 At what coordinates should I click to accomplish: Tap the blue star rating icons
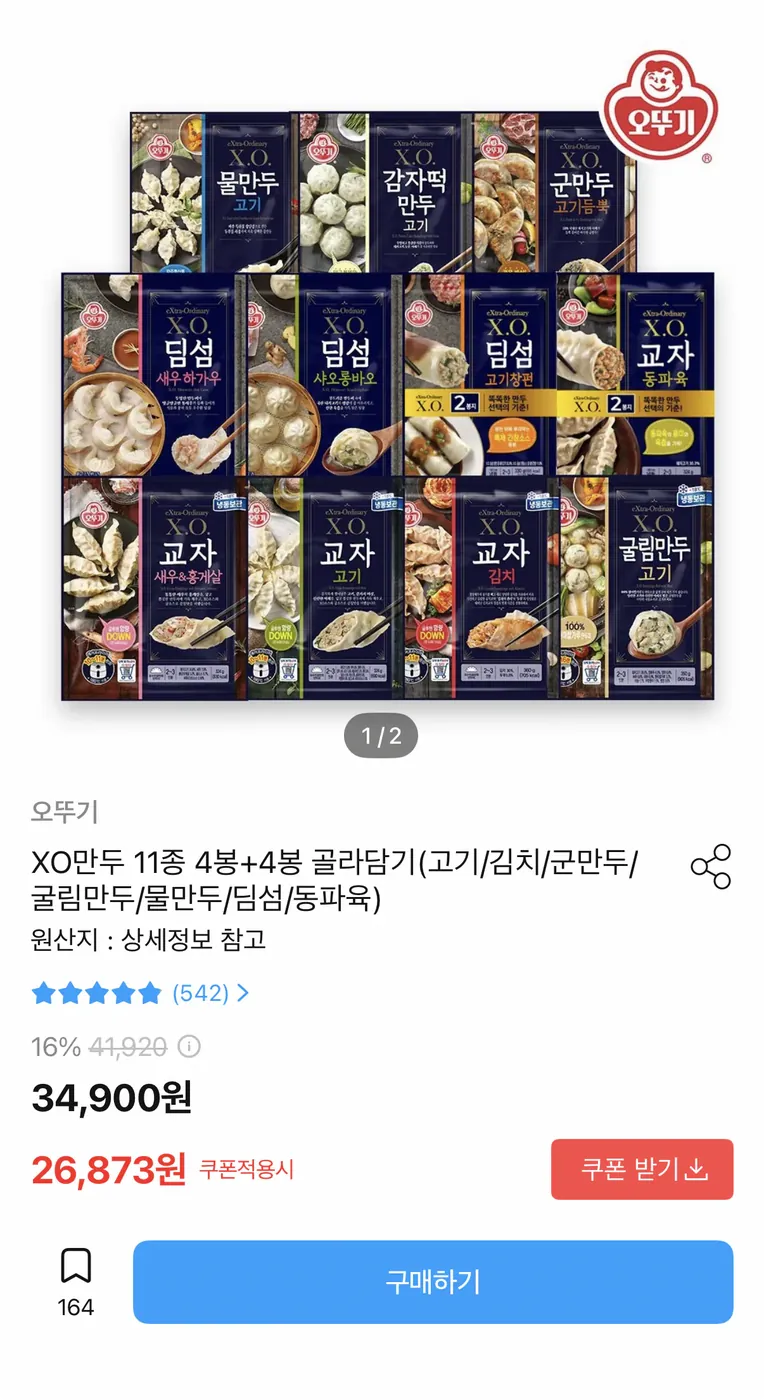point(97,993)
